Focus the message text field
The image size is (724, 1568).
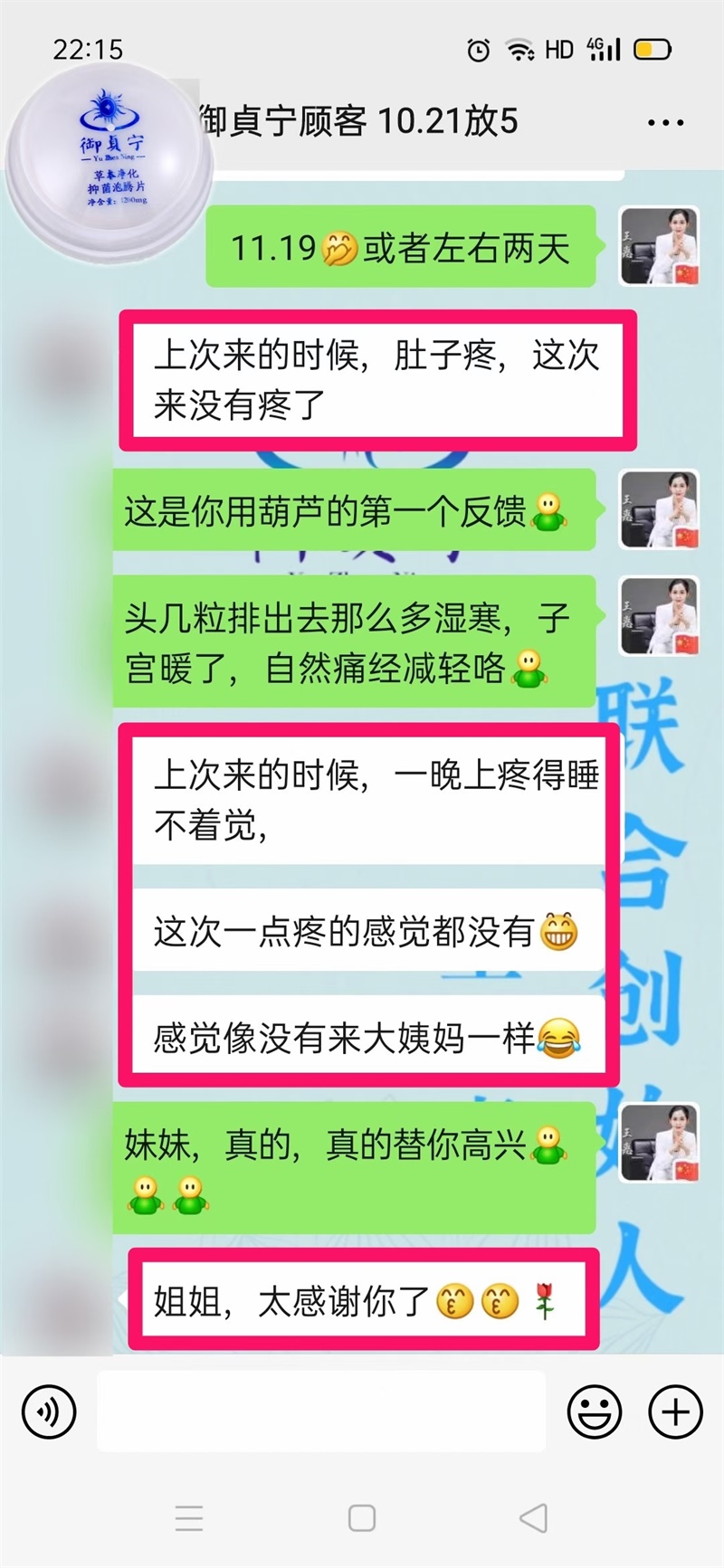click(321, 1411)
